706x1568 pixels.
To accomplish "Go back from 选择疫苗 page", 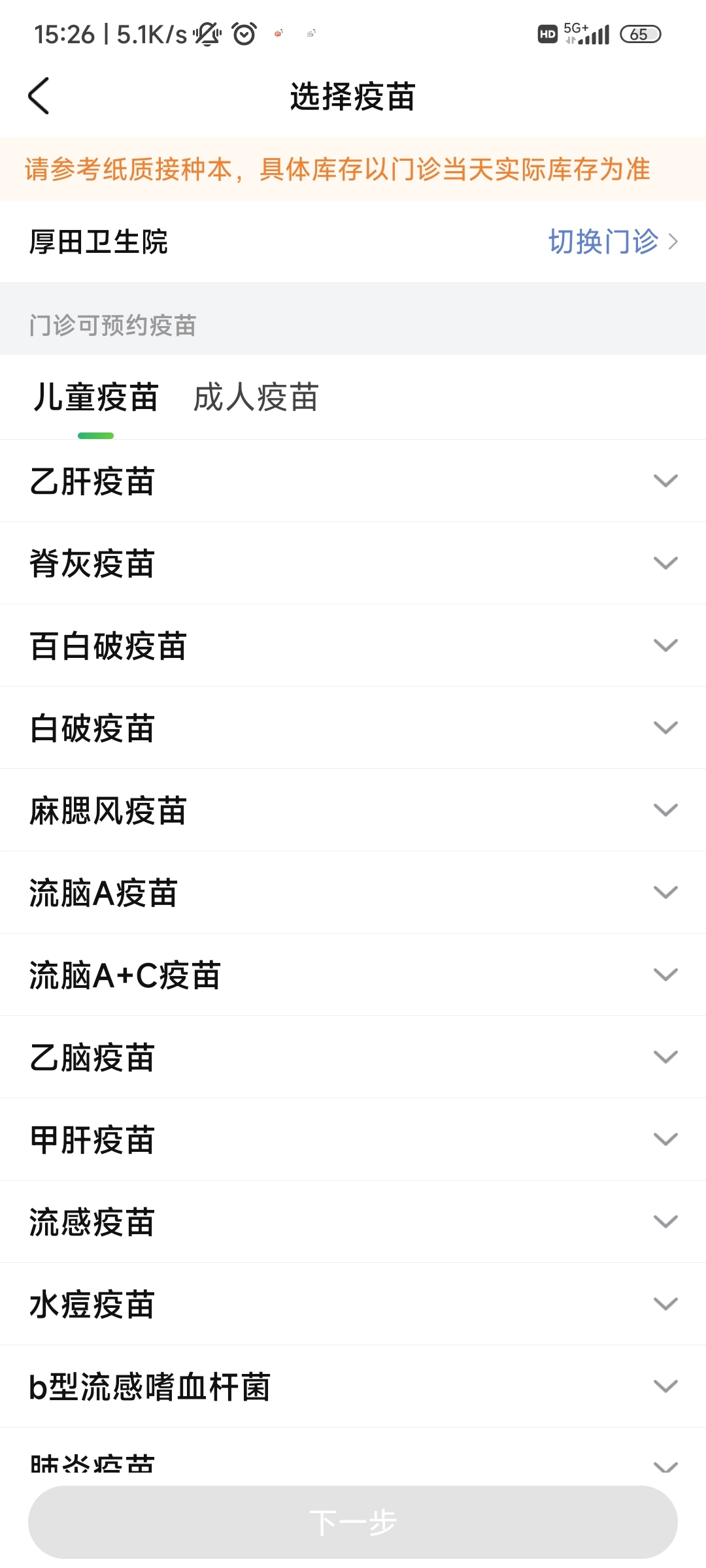I will click(39, 96).
